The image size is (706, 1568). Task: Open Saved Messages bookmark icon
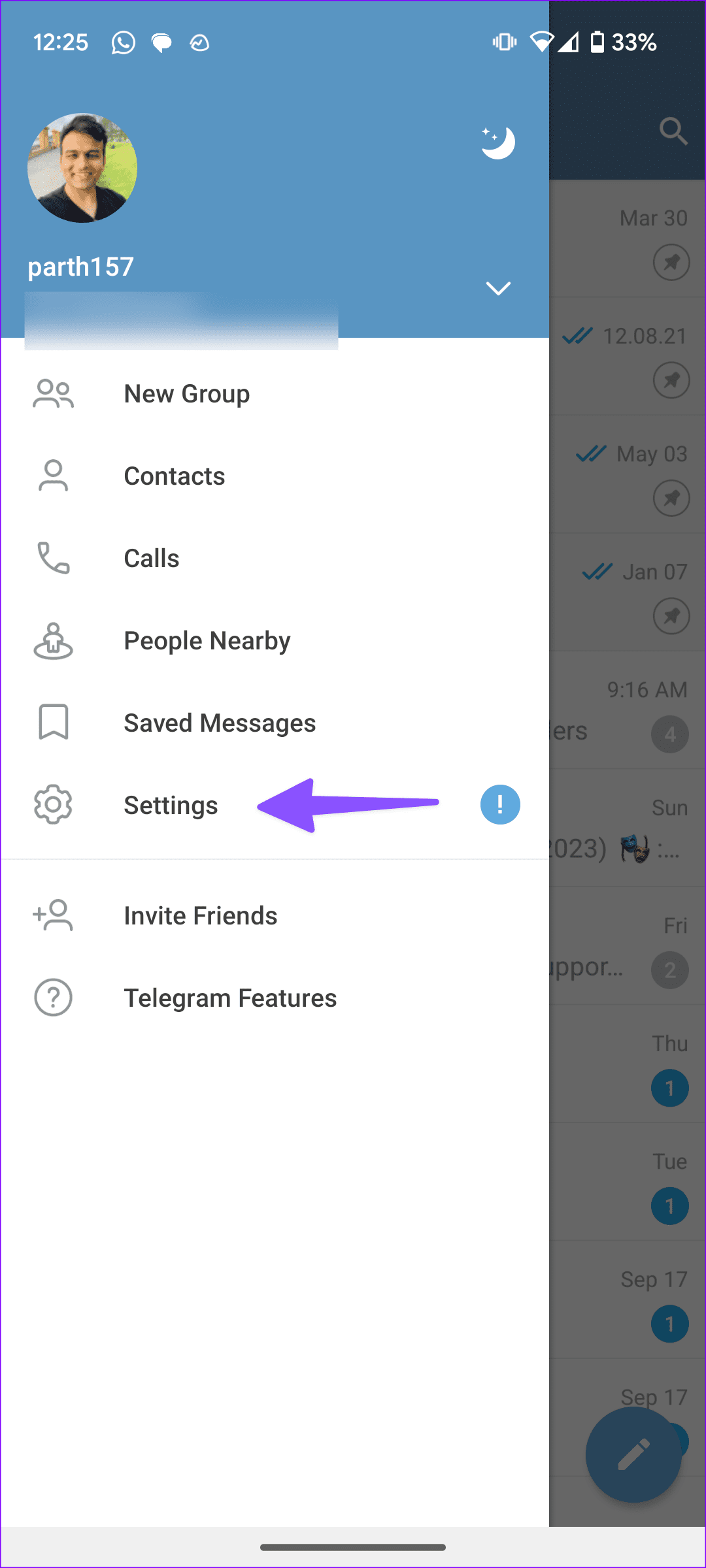53,723
